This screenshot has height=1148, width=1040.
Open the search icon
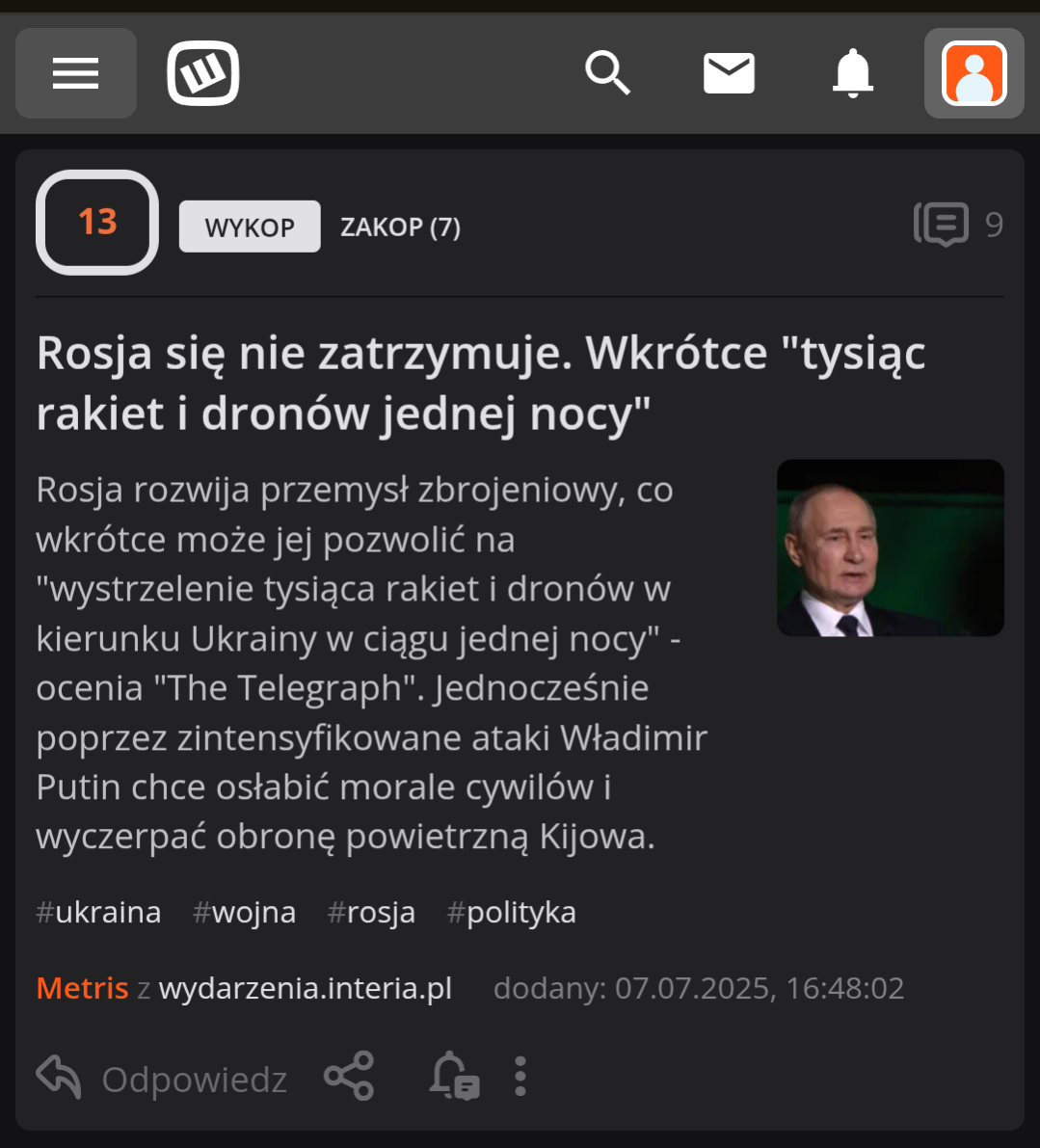click(607, 73)
